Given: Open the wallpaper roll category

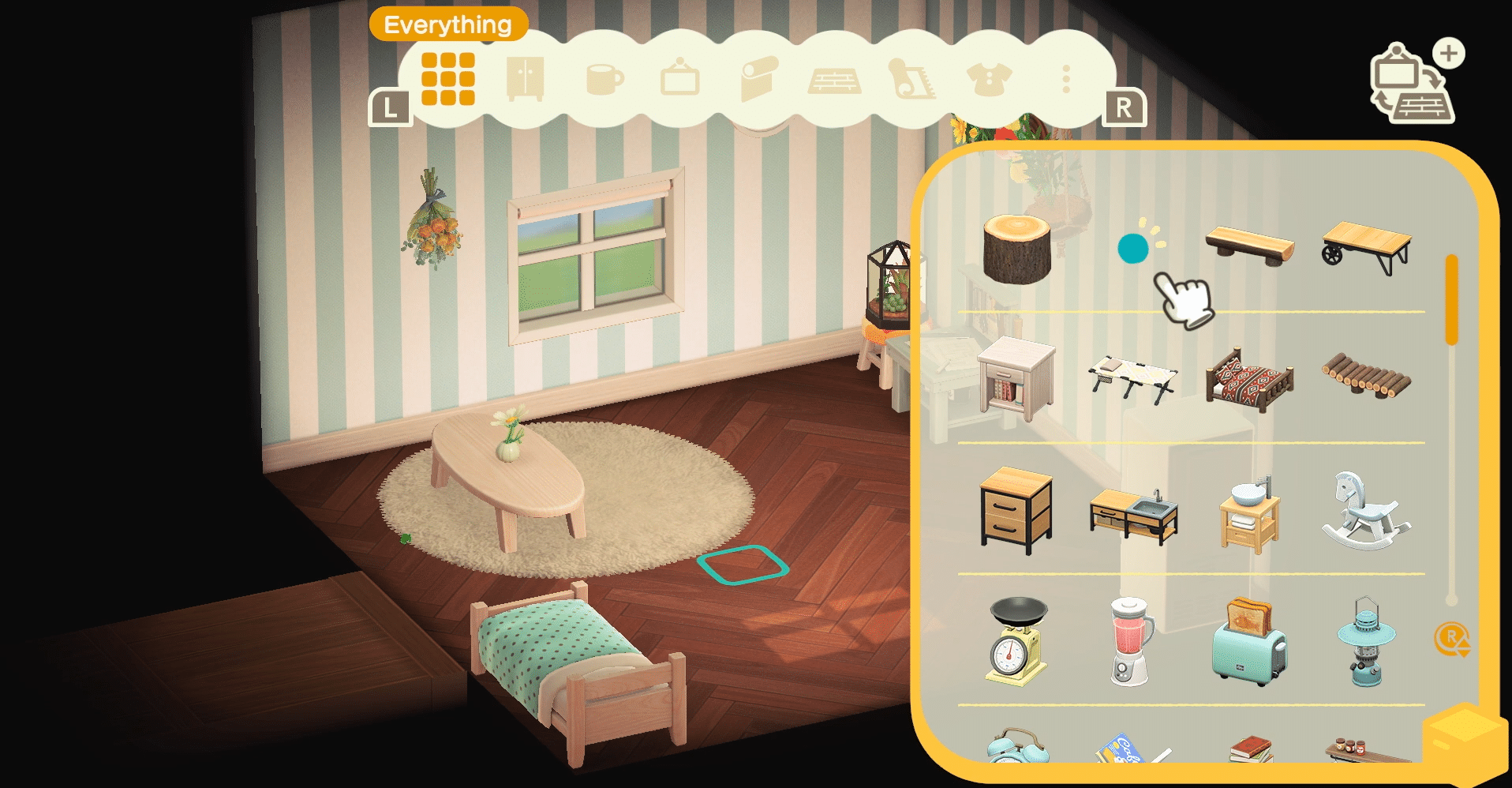Looking at the screenshot, I should [x=758, y=79].
